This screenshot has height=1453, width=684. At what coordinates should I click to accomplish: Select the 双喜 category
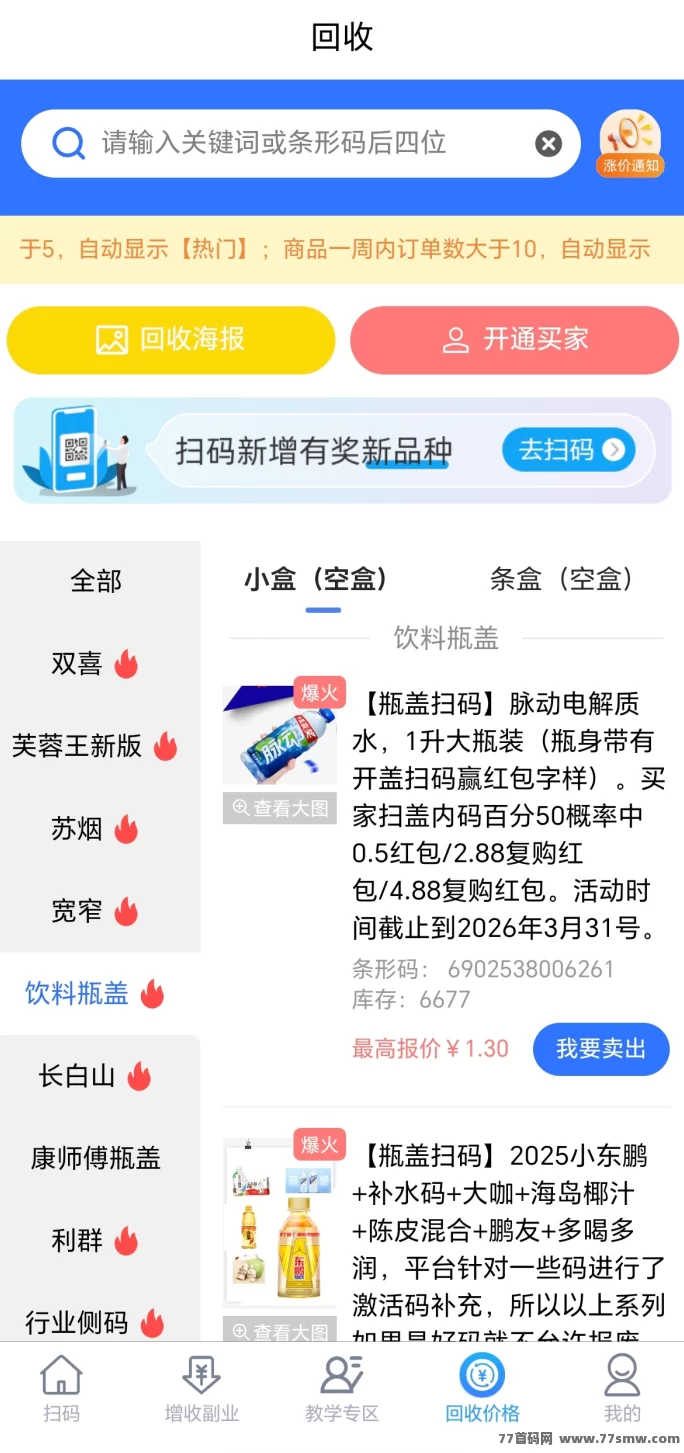coord(96,663)
